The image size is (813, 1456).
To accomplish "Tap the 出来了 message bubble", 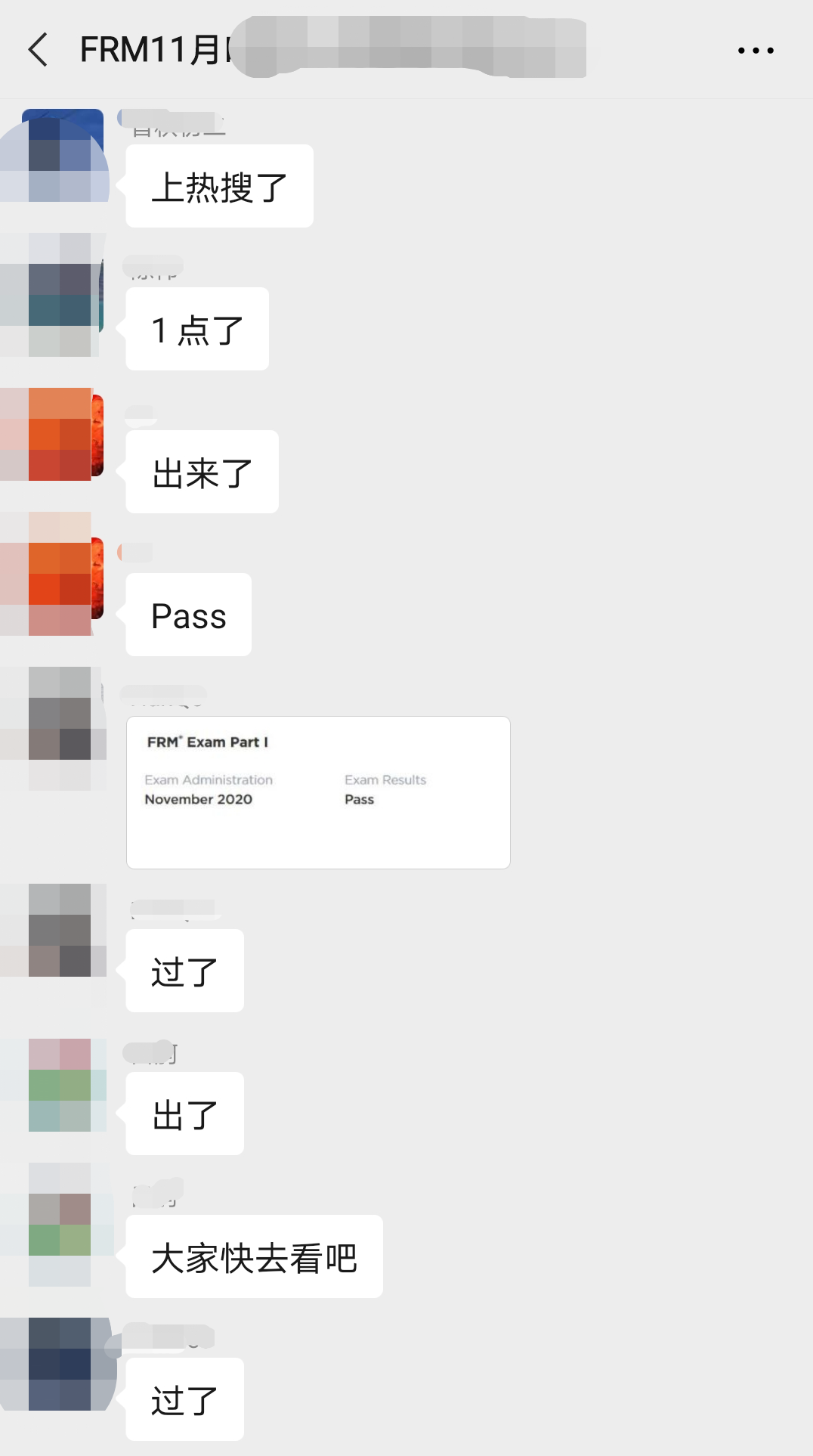I will click(202, 471).
